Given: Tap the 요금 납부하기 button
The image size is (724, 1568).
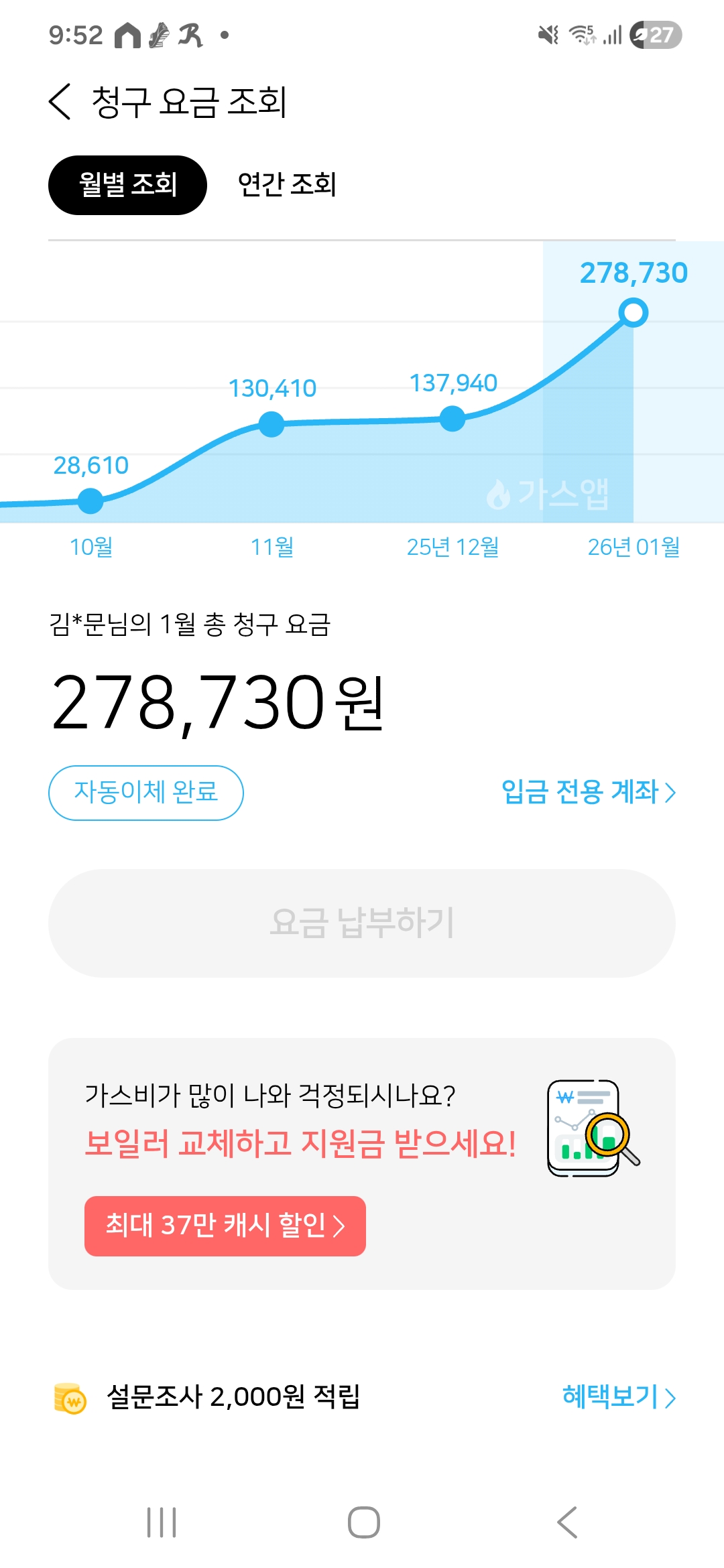Looking at the screenshot, I should [362, 923].
